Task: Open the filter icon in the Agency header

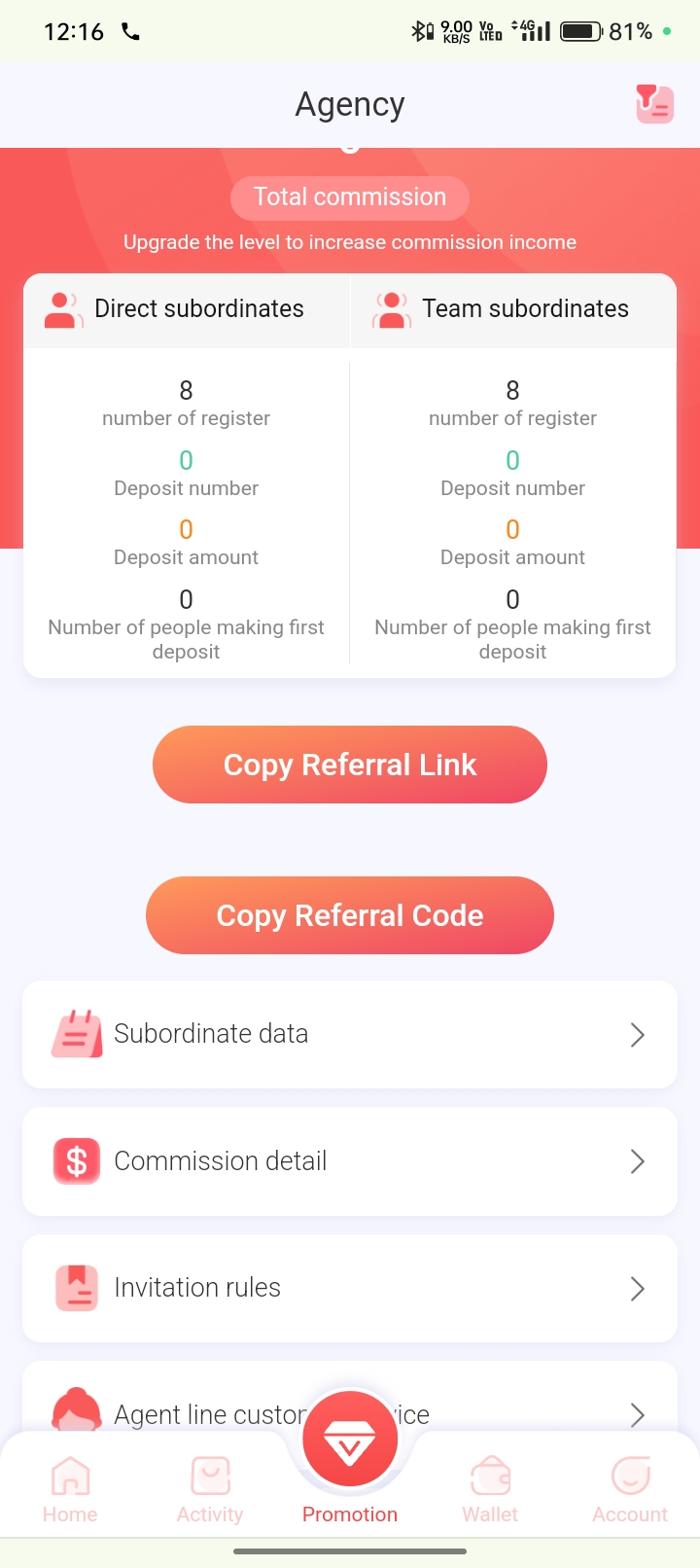Action: click(654, 104)
